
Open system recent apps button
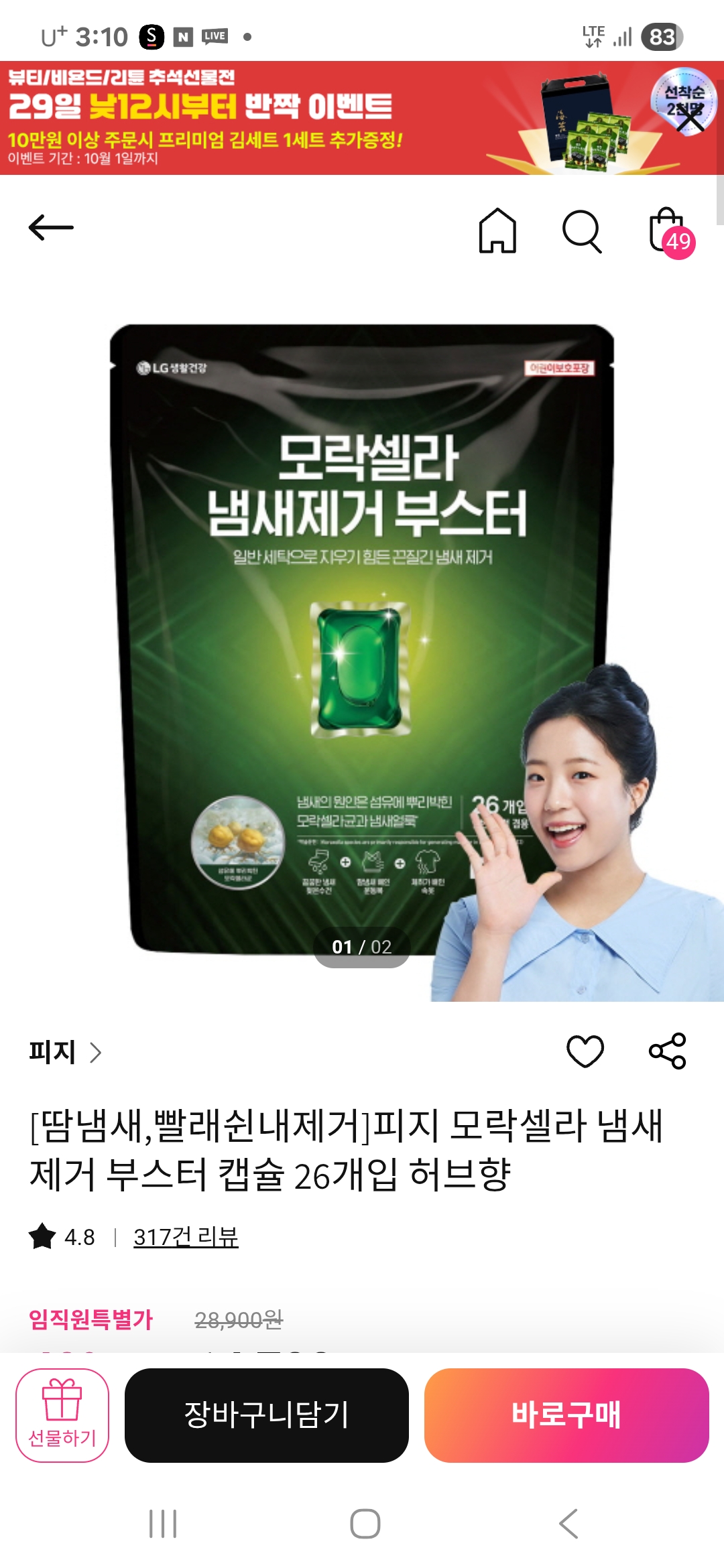coord(163,1524)
